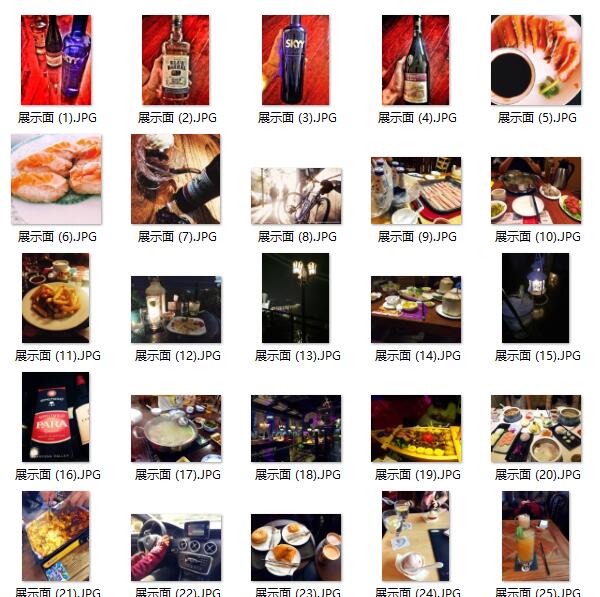
Task: Select 展示面 (25).JPG orange drink photo
Action: [536, 535]
